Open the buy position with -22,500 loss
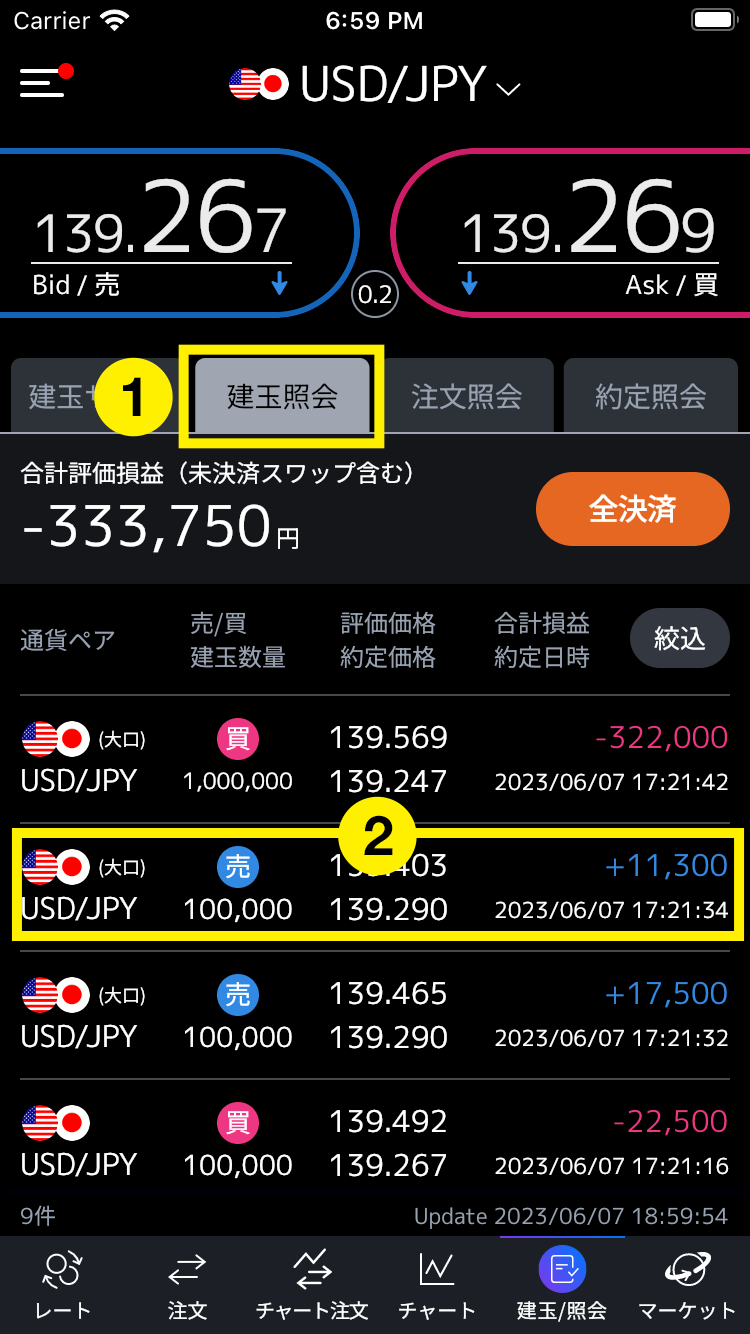Screen dimensions: 750x1334 (x=375, y=1143)
